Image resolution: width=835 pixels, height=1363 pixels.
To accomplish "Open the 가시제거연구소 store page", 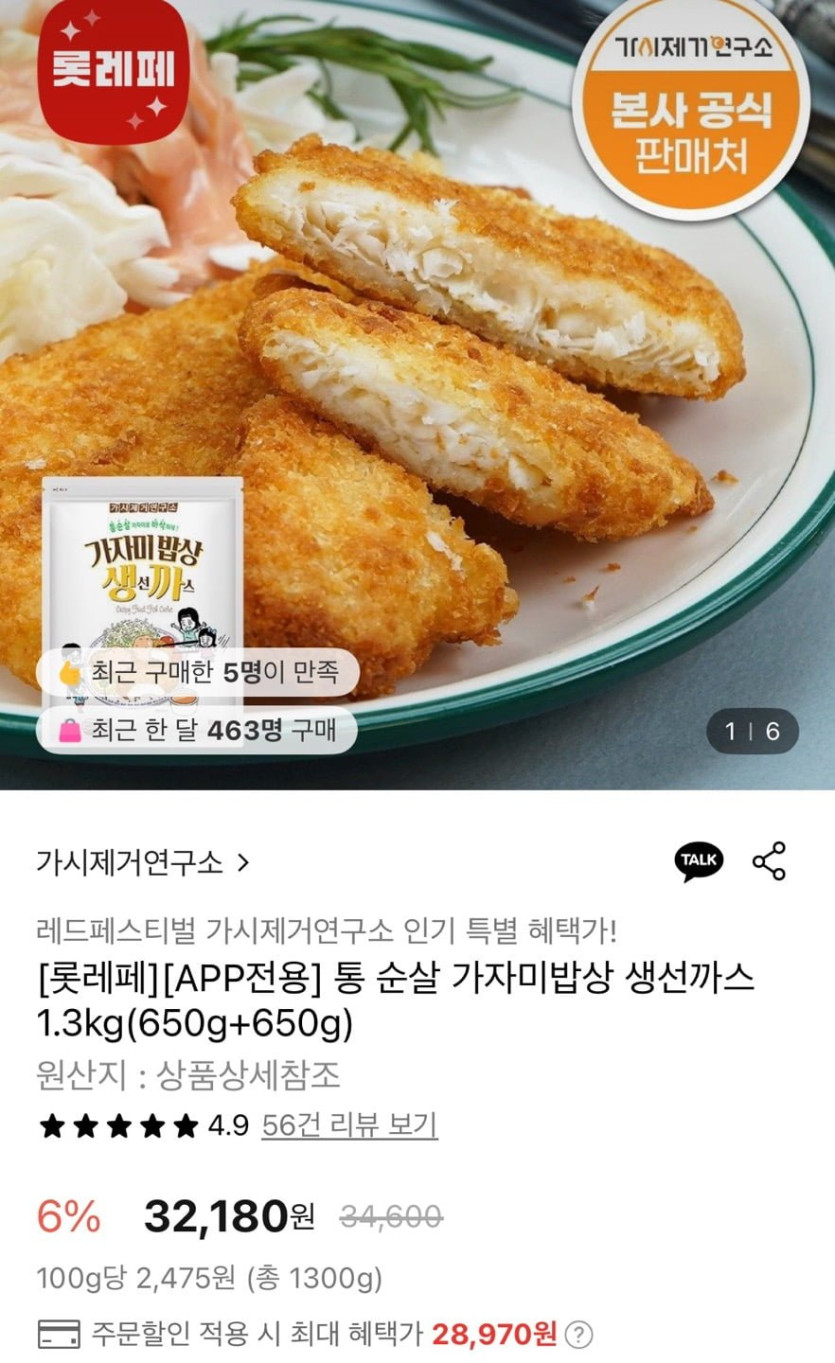I will [x=142, y=862].
